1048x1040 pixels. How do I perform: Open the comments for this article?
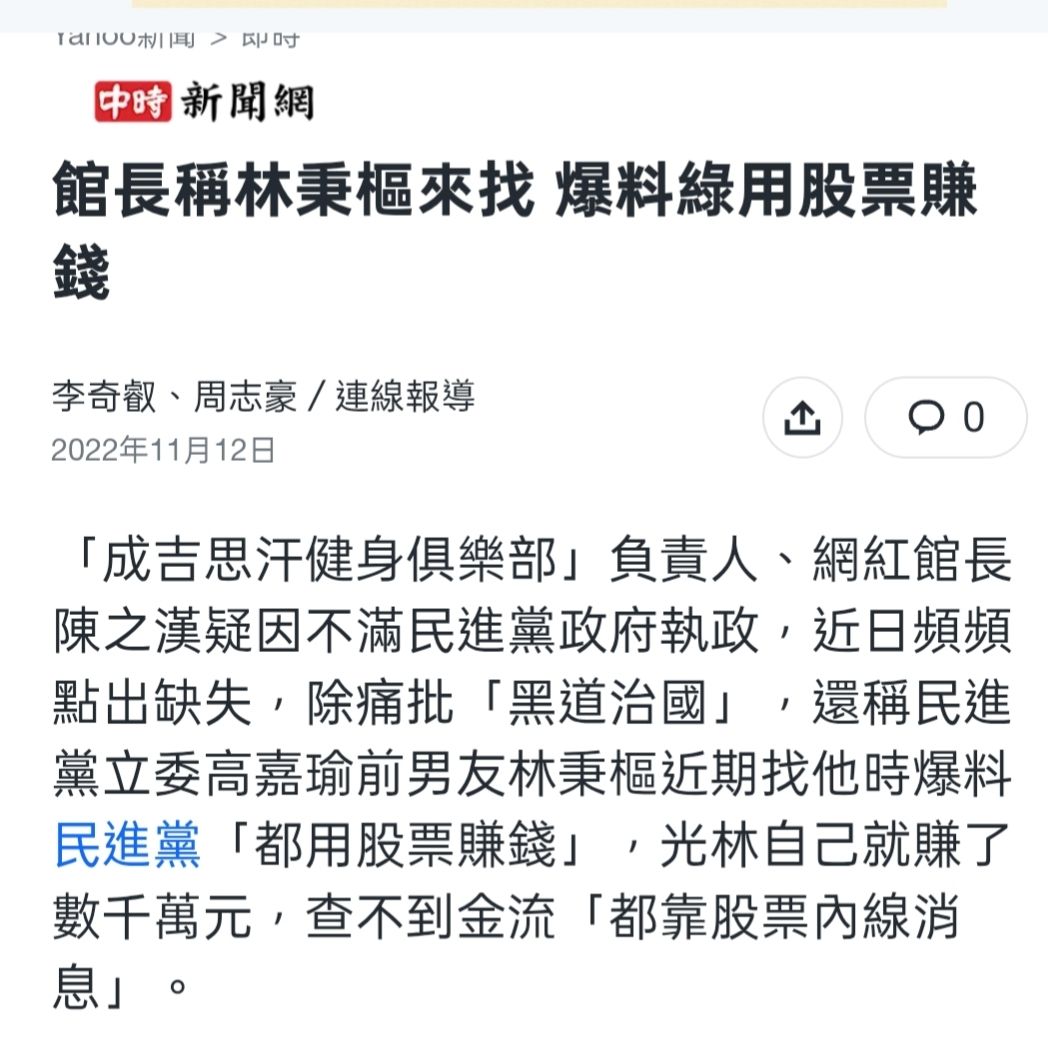click(945, 418)
